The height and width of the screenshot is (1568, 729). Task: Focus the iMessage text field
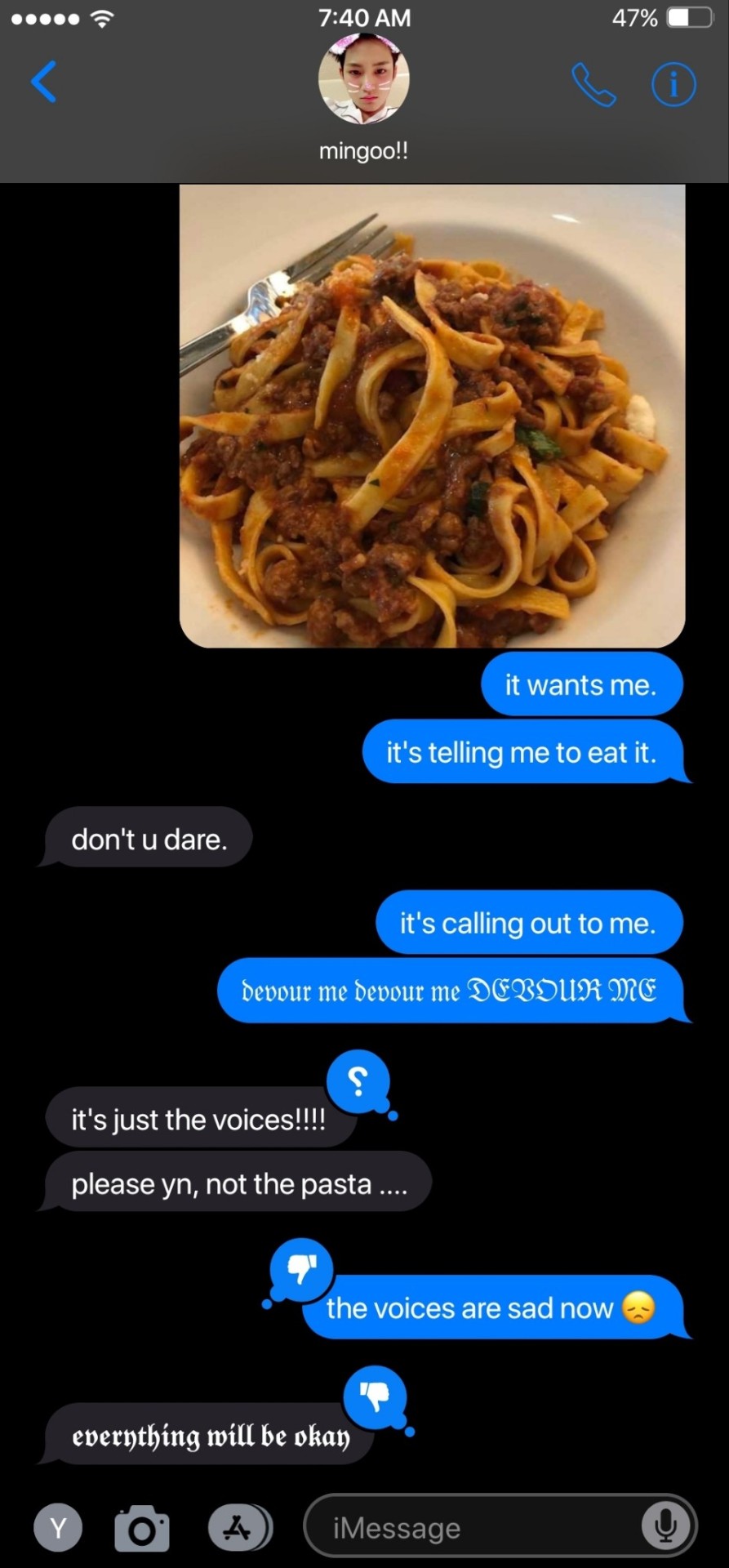(473, 1527)
